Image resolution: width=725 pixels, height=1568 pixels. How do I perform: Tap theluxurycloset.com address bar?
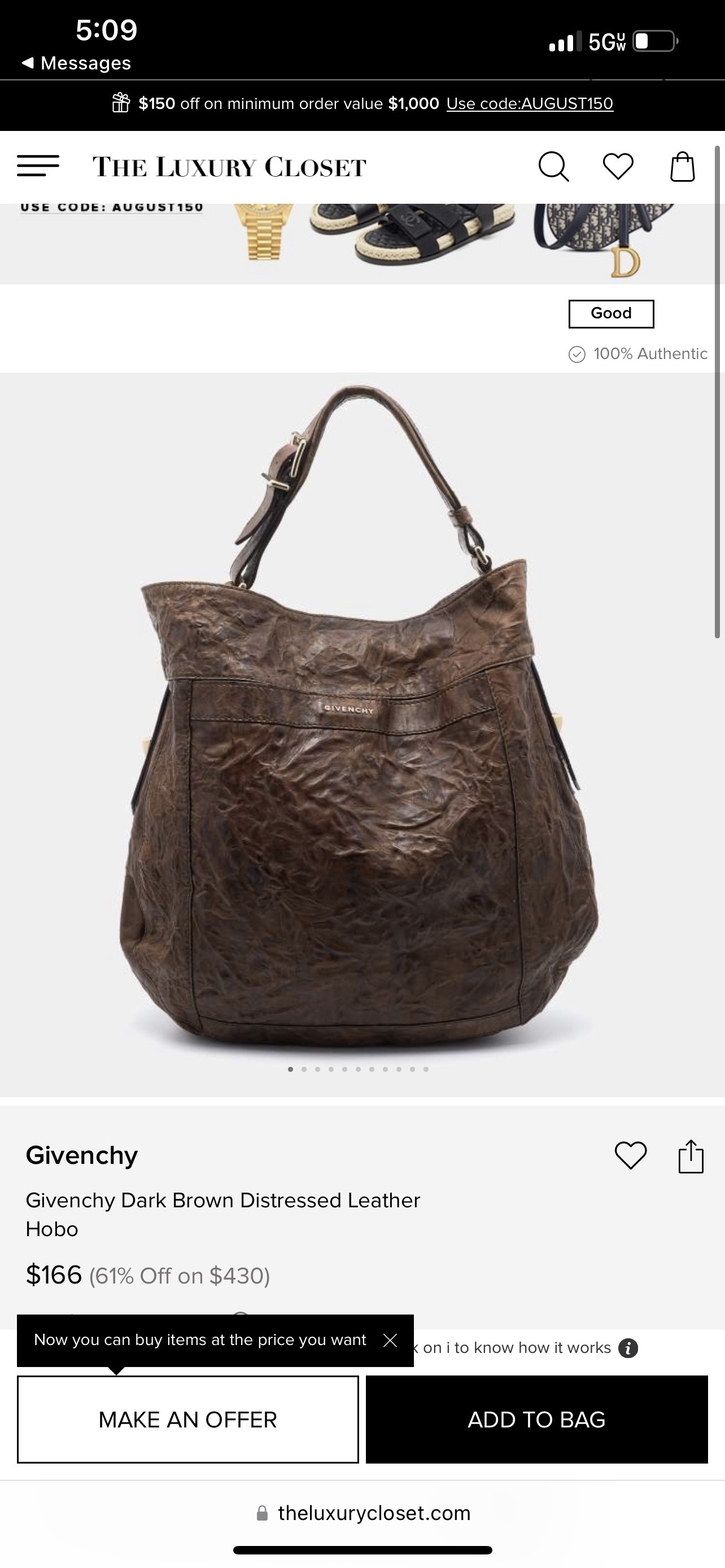point(363,1513)
